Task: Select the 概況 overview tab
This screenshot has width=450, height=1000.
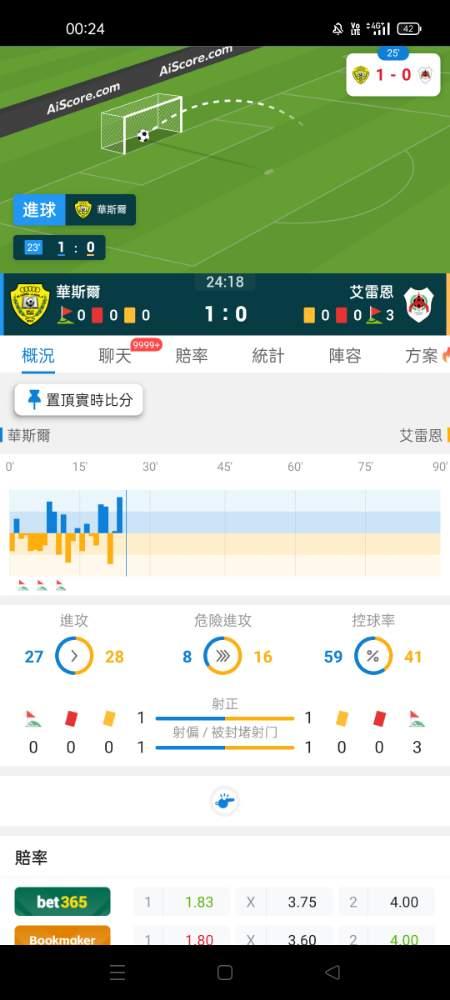Action: (x=38, y=355)
